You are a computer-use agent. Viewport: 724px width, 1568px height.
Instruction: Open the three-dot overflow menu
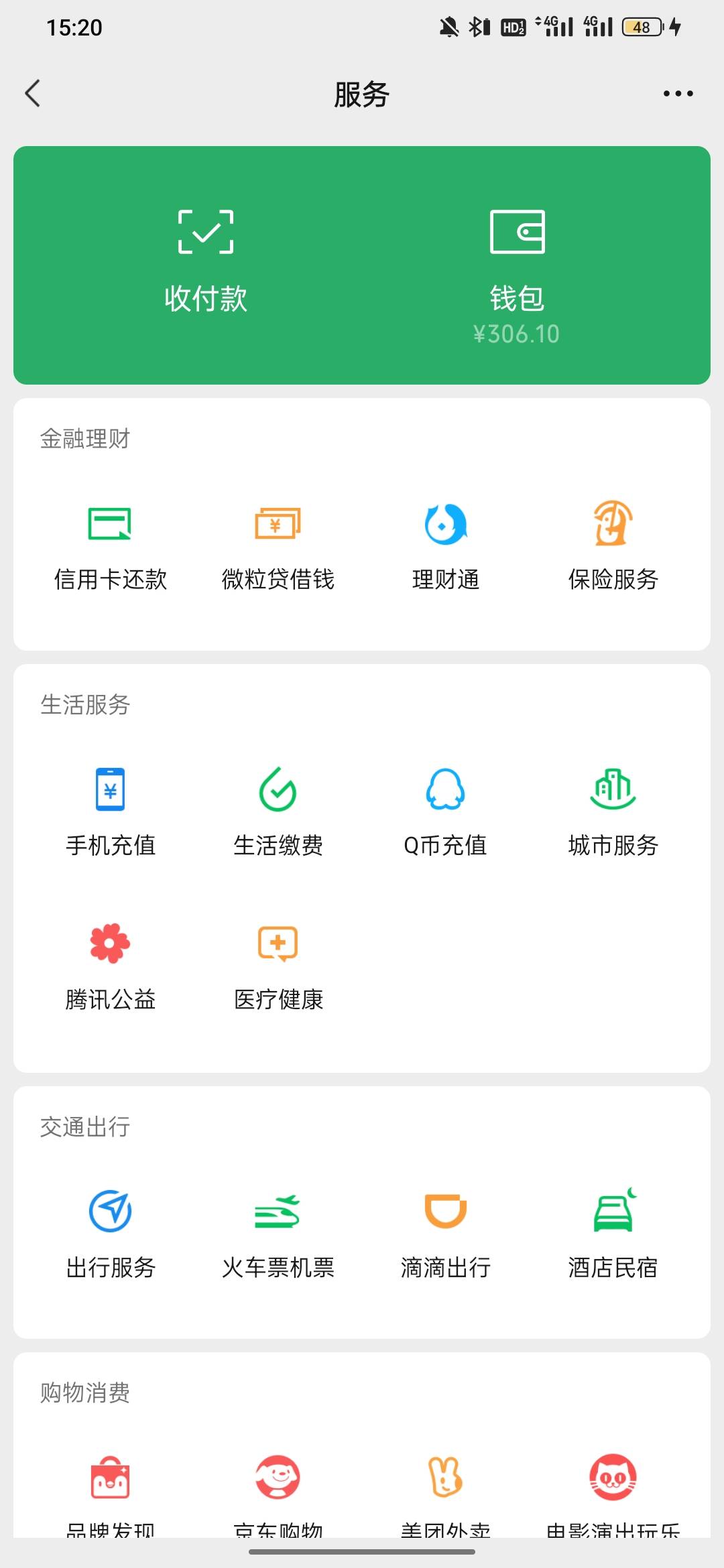(x=678, y=94)
